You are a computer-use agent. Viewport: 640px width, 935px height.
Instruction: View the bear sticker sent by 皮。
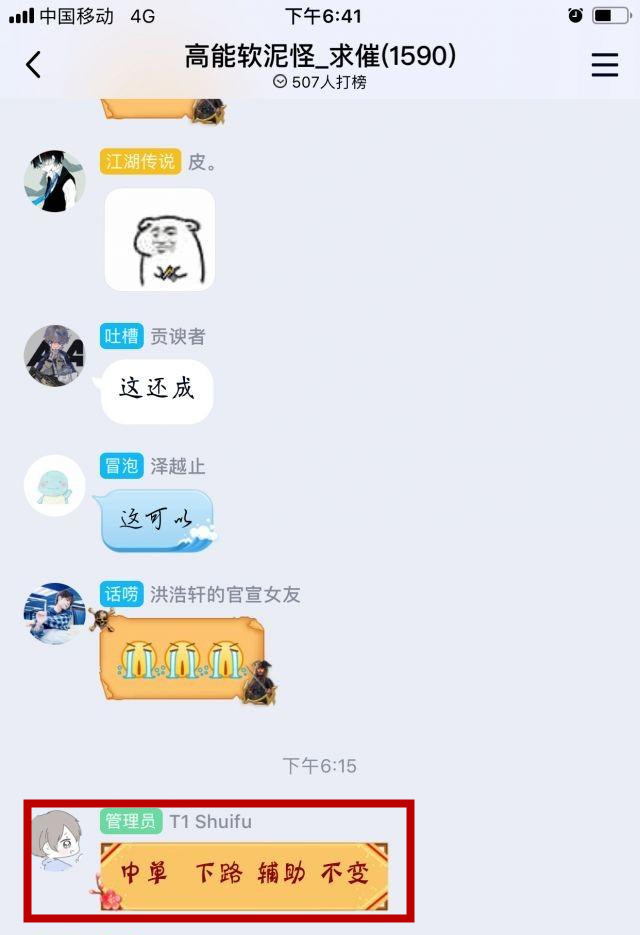160,239
